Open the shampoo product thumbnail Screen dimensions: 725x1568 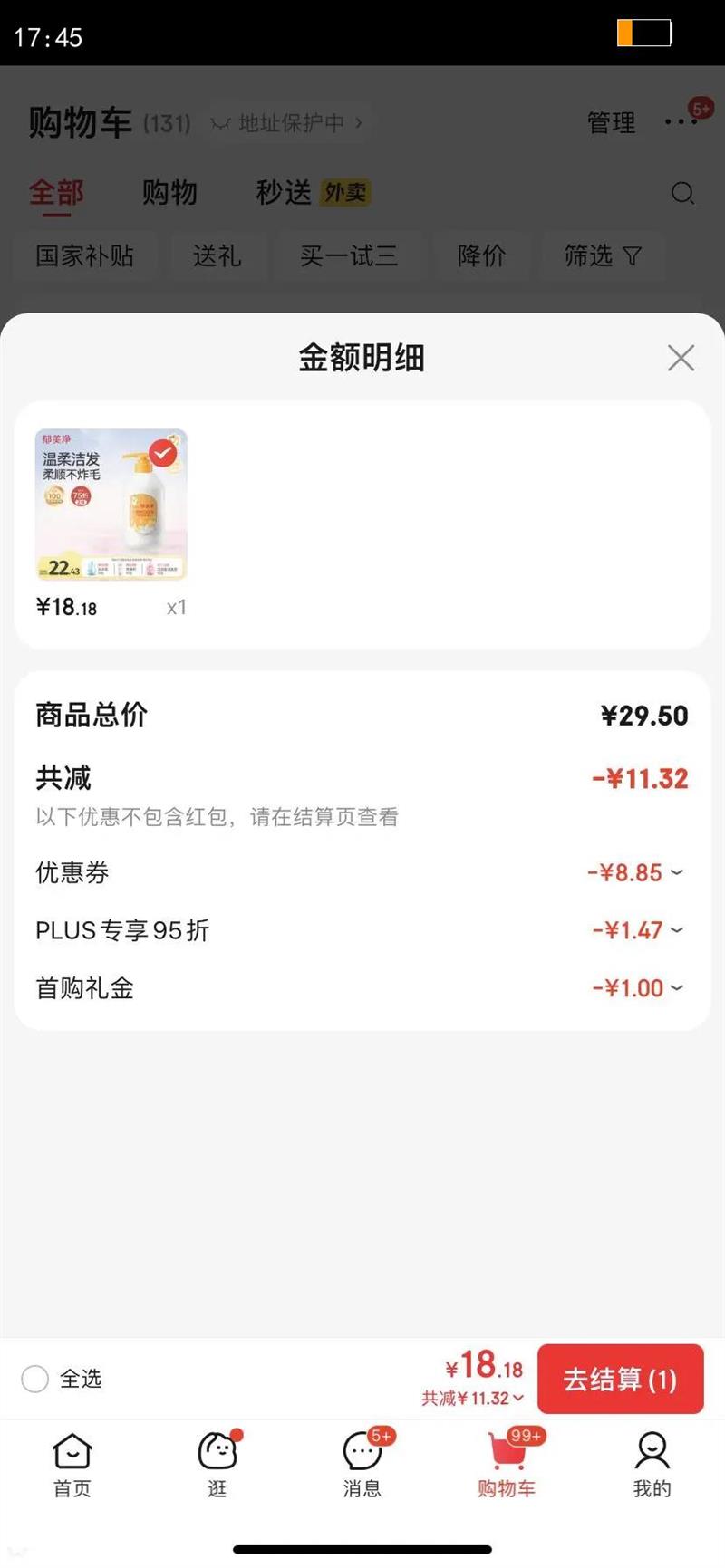click(x=110, y=504)
